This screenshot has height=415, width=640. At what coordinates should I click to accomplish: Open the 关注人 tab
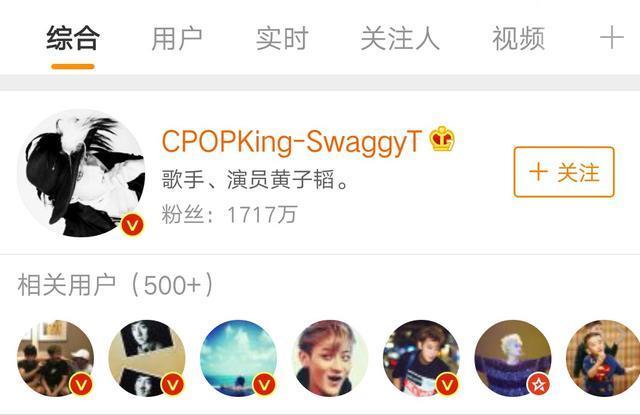pos(400,39)
